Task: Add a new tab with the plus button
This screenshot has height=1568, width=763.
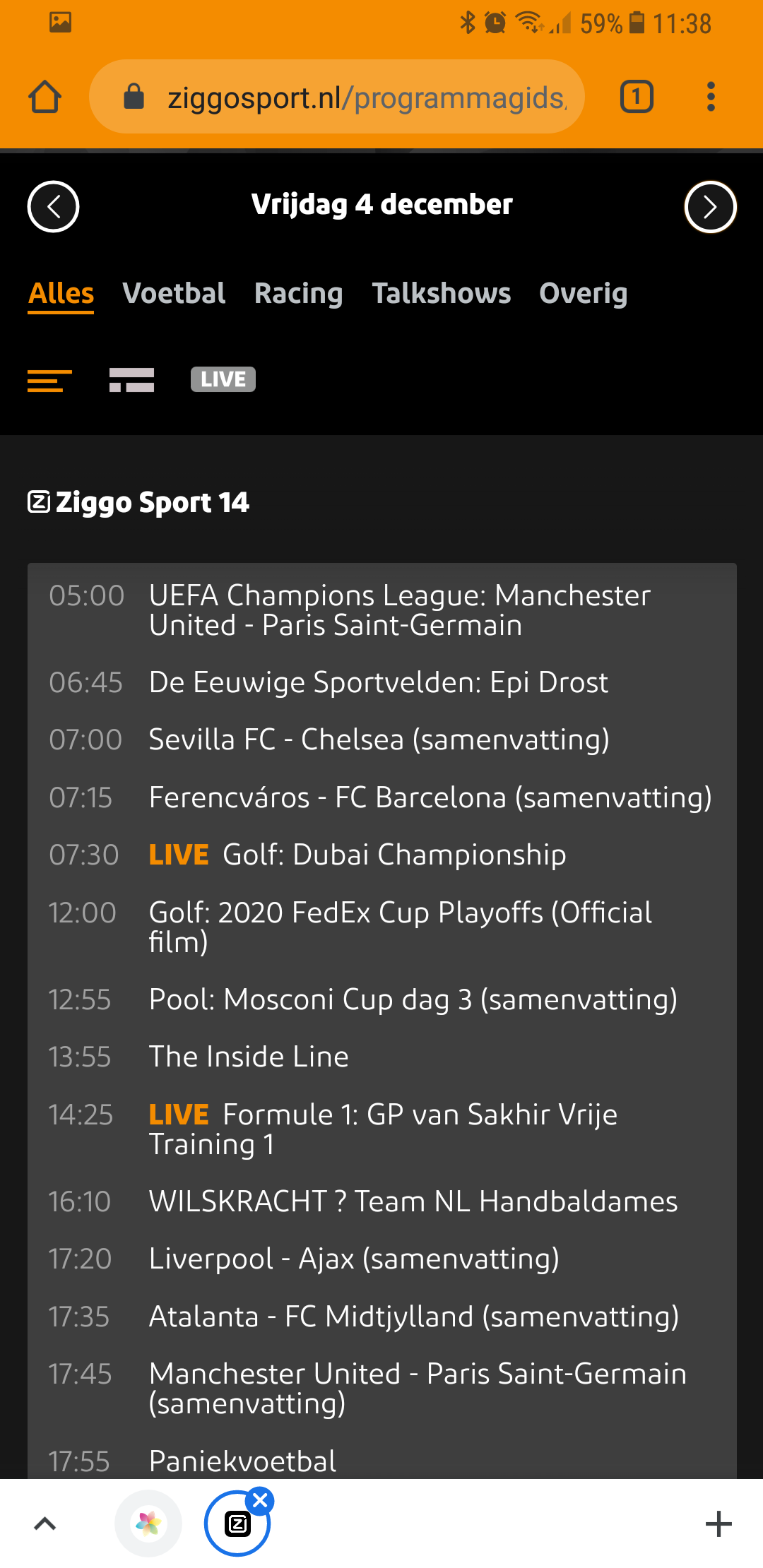Action: [x=718, y=1524]
